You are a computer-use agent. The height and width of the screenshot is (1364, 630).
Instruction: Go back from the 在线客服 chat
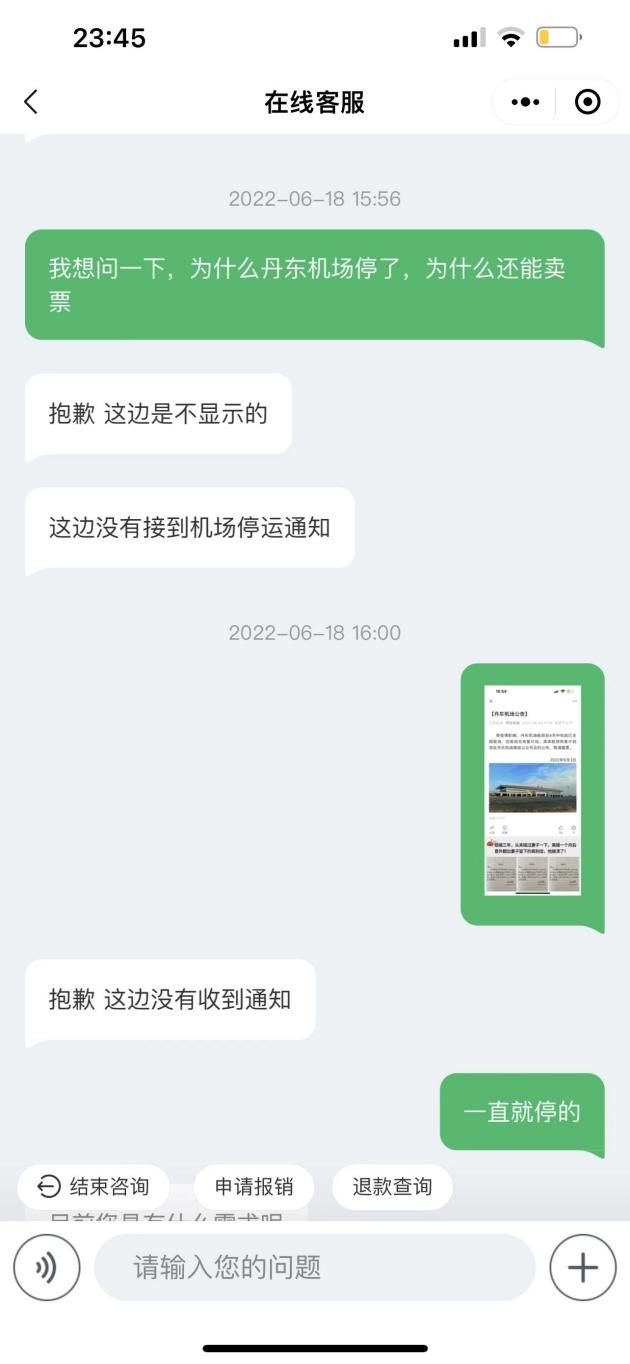point(31,102)
